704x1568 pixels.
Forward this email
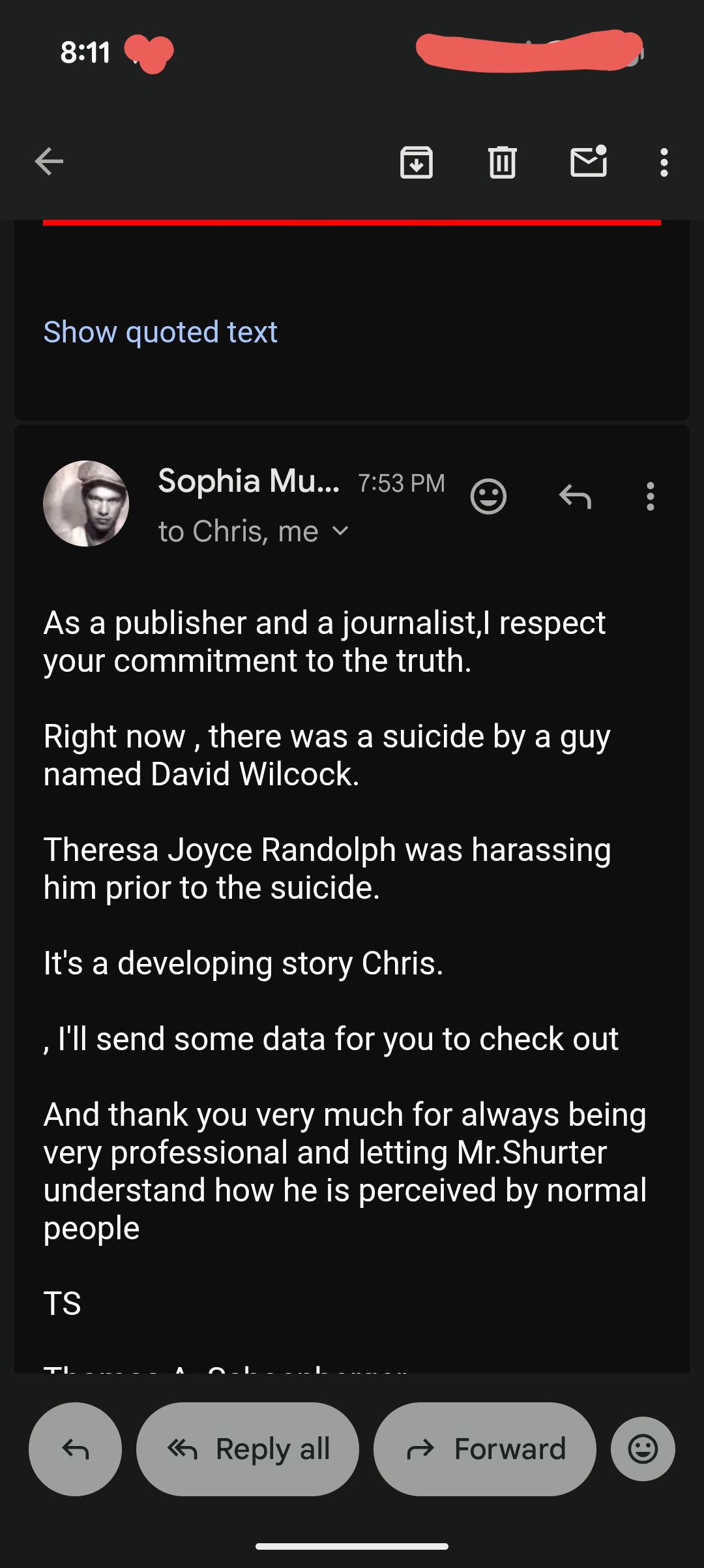click(x=485, y=1449)
